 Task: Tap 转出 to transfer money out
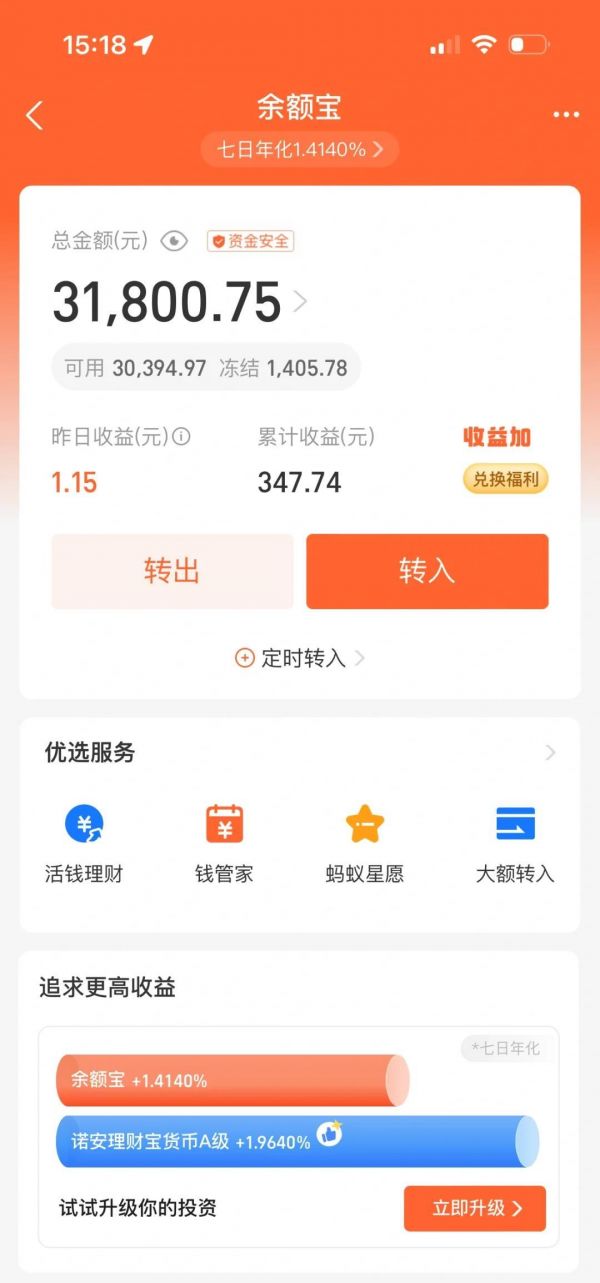coord(172,571)
